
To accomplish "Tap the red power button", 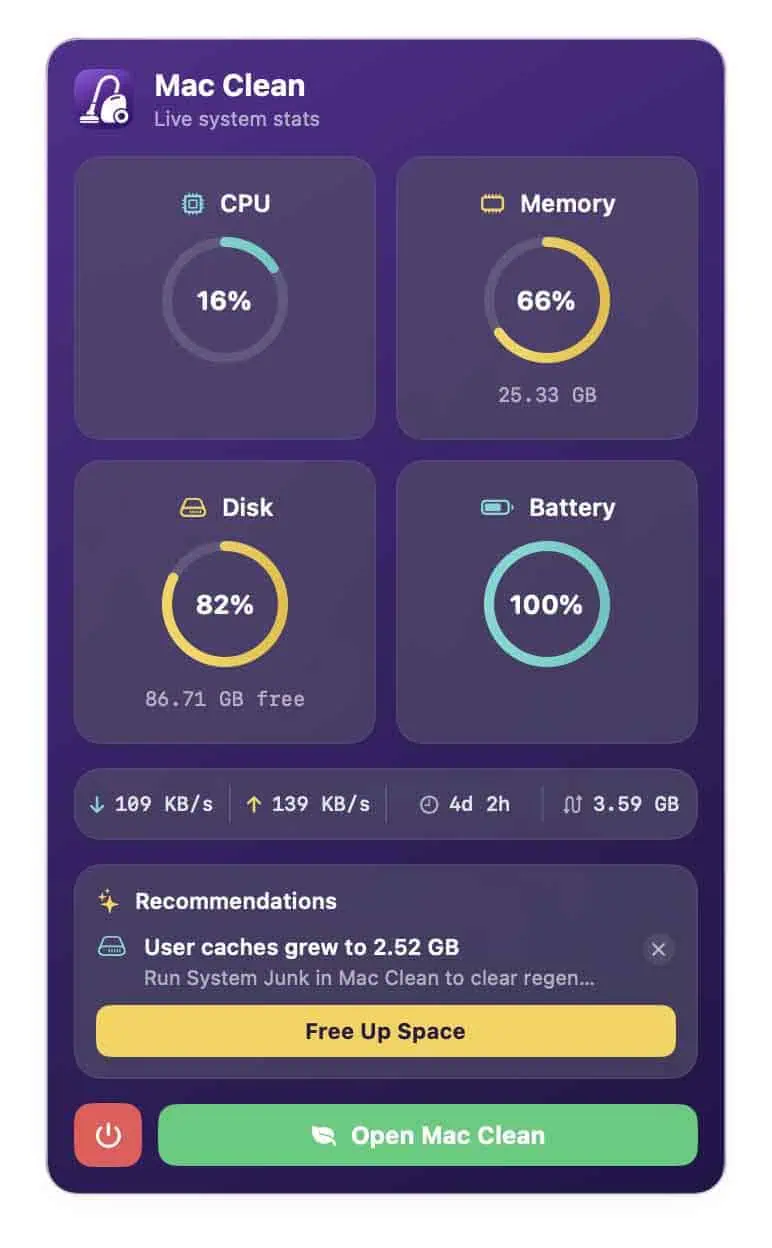I will pyautogui.click(x=108, y=1135).
